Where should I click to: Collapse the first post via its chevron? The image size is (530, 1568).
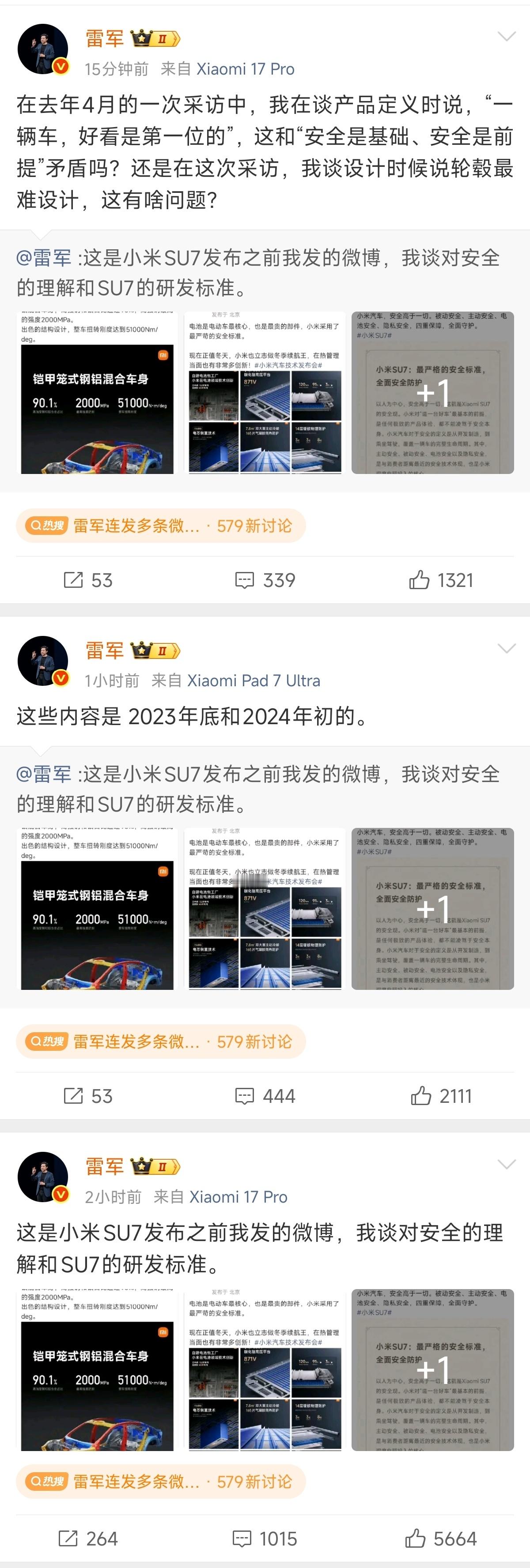(506, 37)
